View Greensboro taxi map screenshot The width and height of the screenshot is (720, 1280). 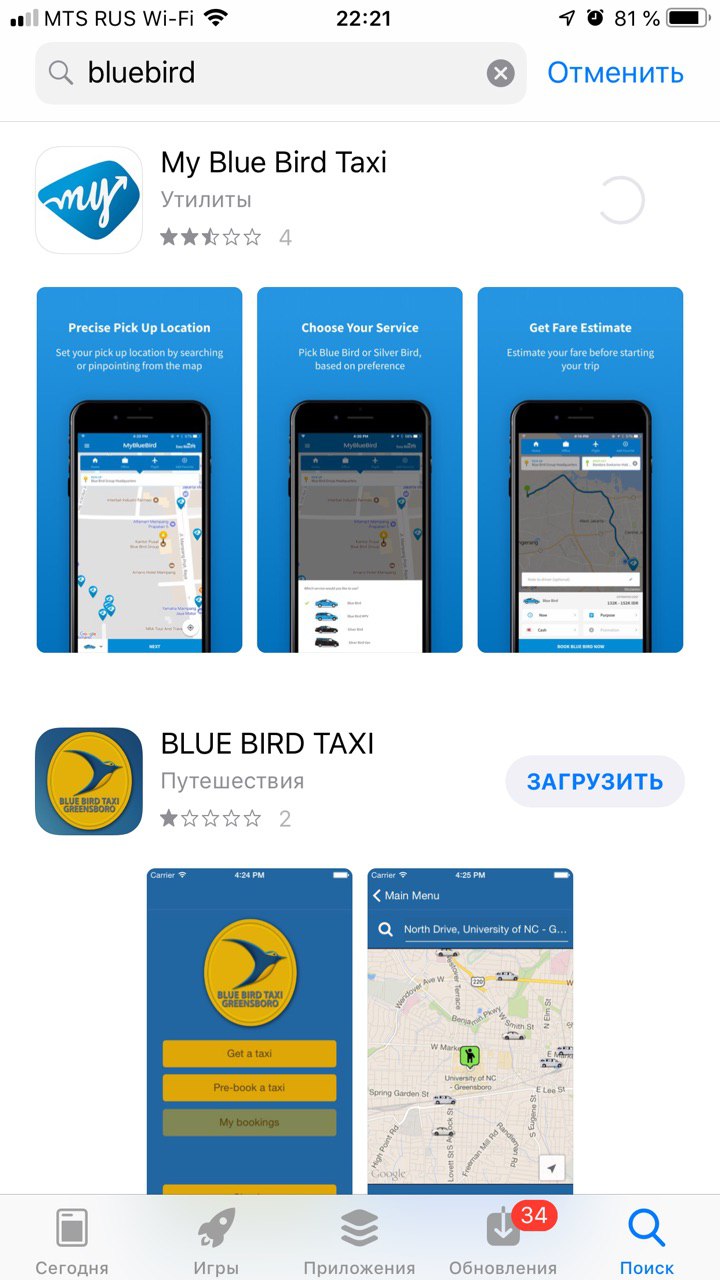click(x=470, y=1030)
